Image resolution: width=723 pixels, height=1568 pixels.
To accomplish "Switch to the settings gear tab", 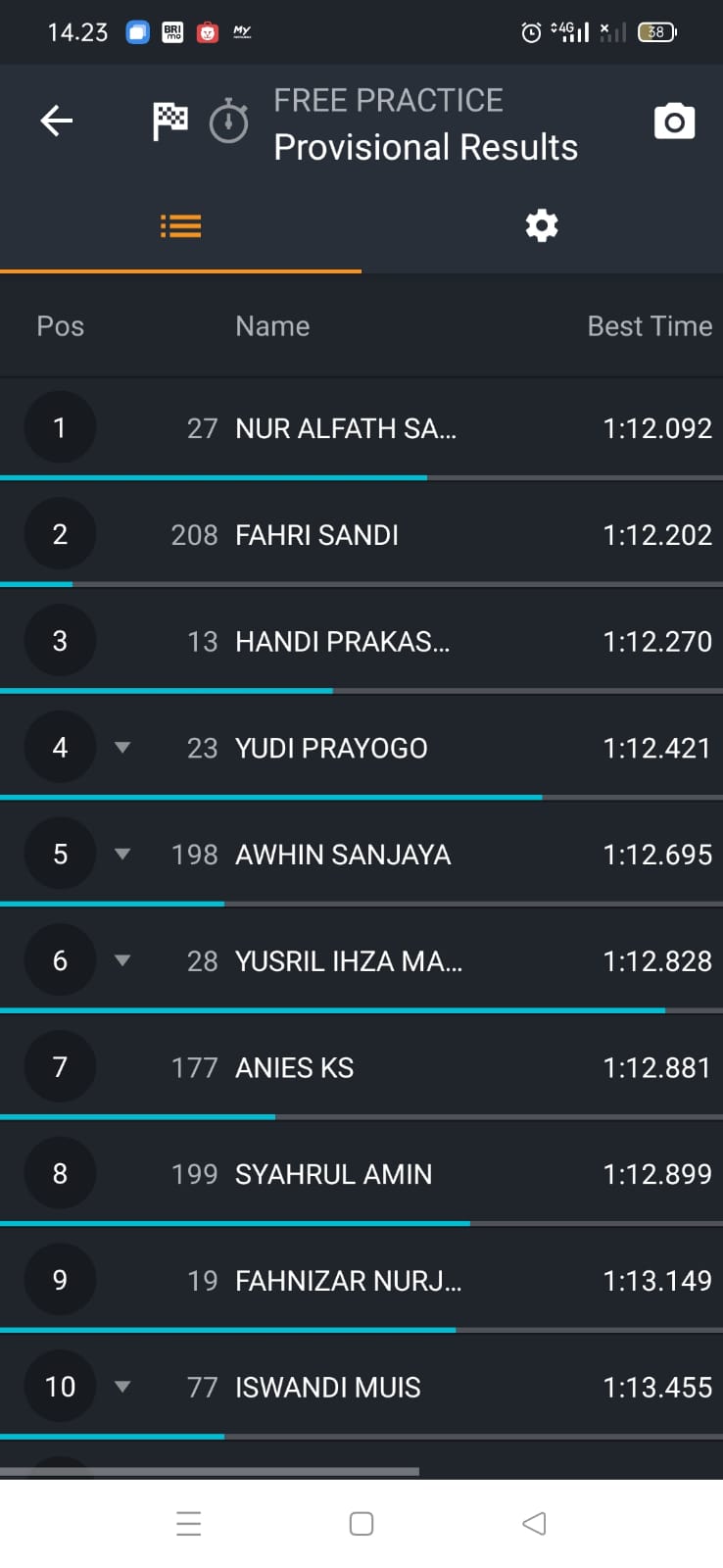I will click(x=542, y=226).
